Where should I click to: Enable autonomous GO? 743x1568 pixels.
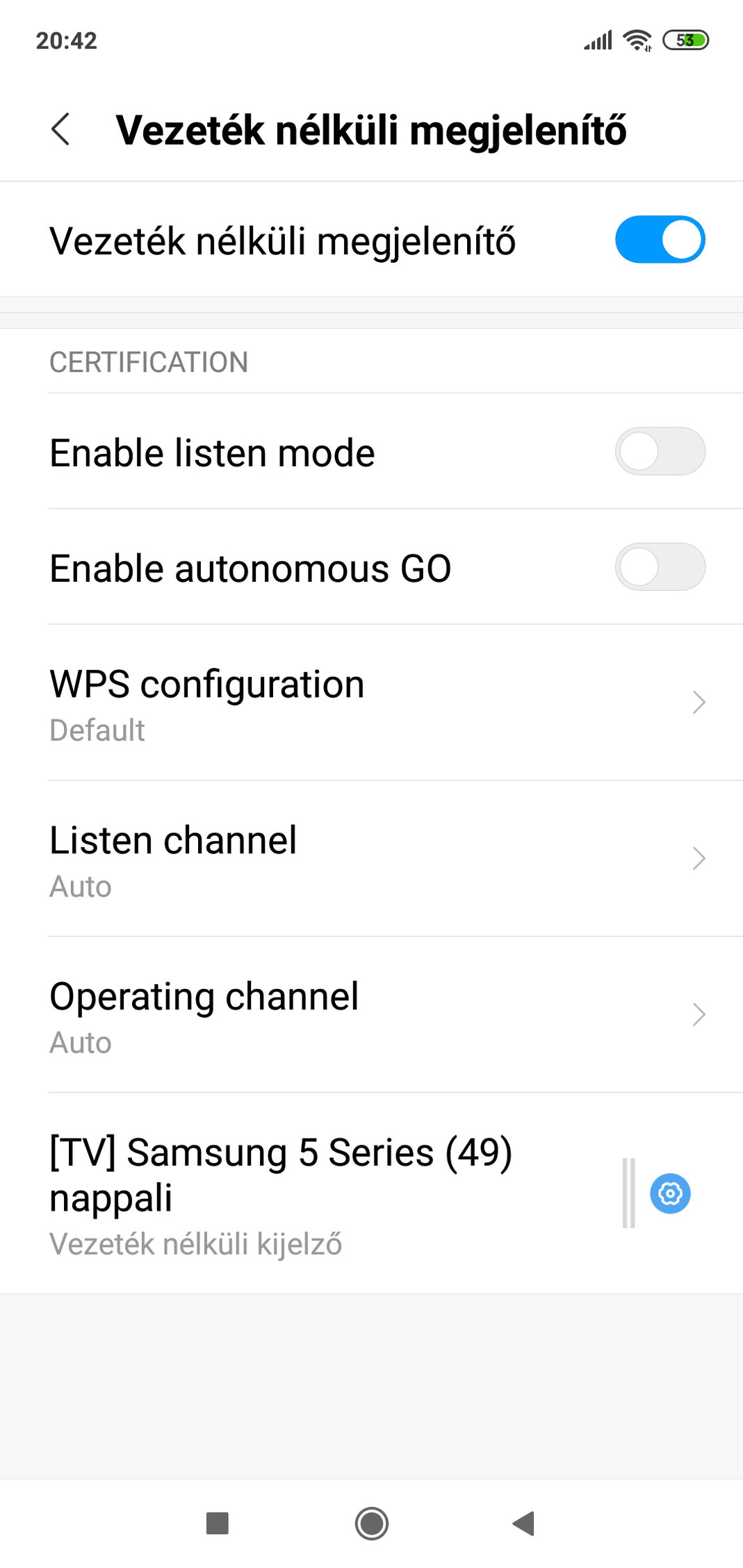click(660, 567)
